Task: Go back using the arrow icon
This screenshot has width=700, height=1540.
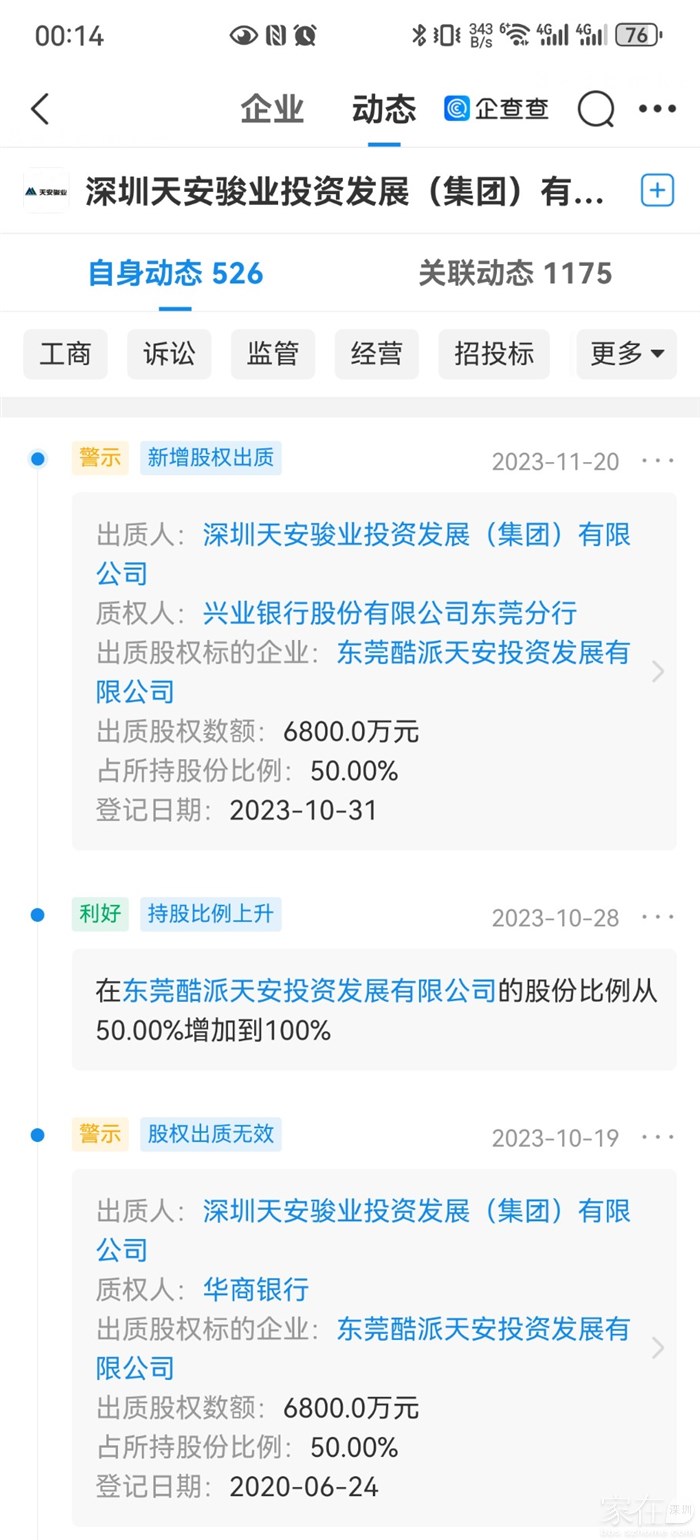Action: click(40, 109)
